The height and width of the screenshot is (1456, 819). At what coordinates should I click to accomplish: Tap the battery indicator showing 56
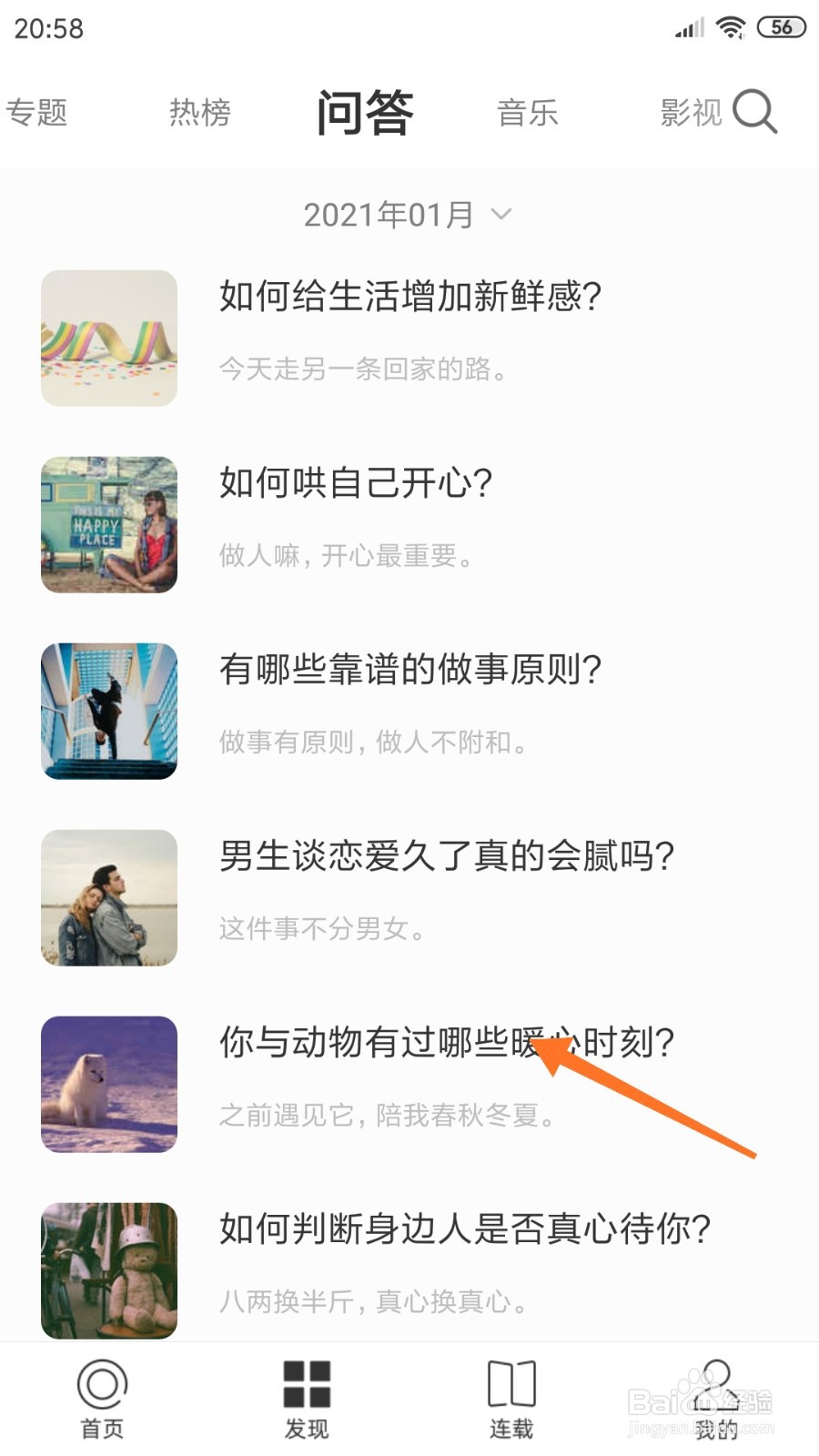(x=781, y=26)
